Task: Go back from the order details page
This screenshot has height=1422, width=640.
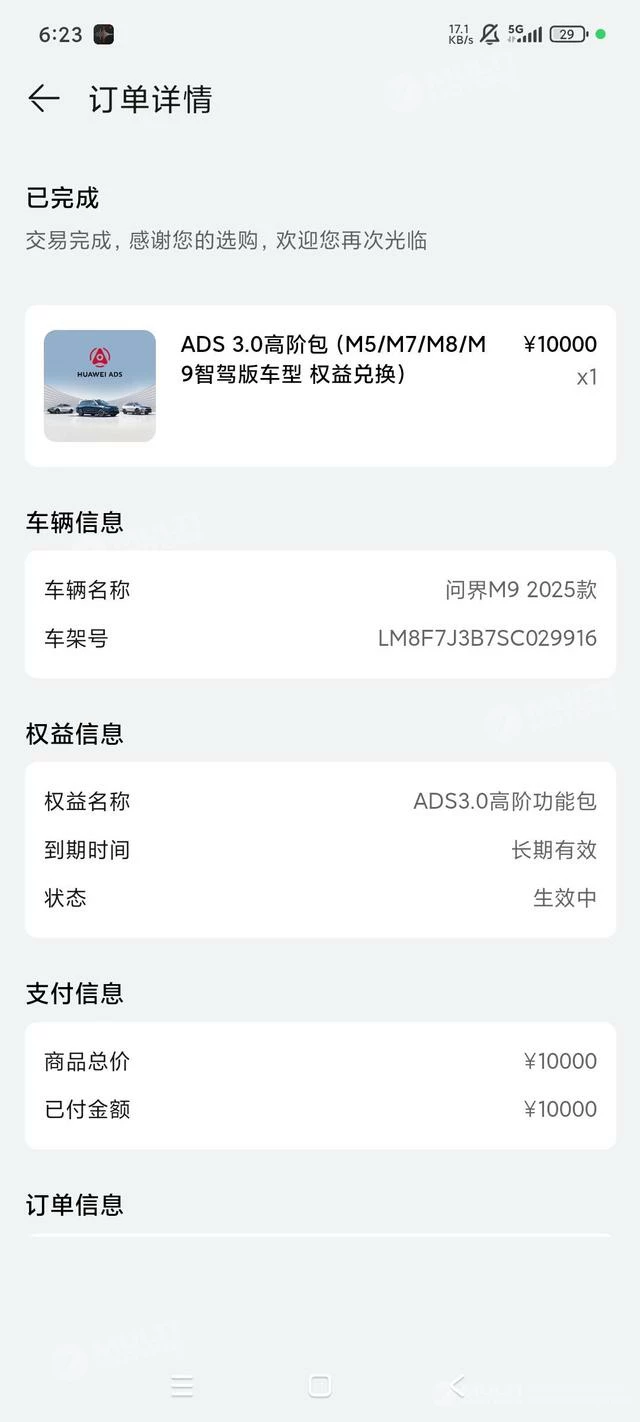Action: 43,98
